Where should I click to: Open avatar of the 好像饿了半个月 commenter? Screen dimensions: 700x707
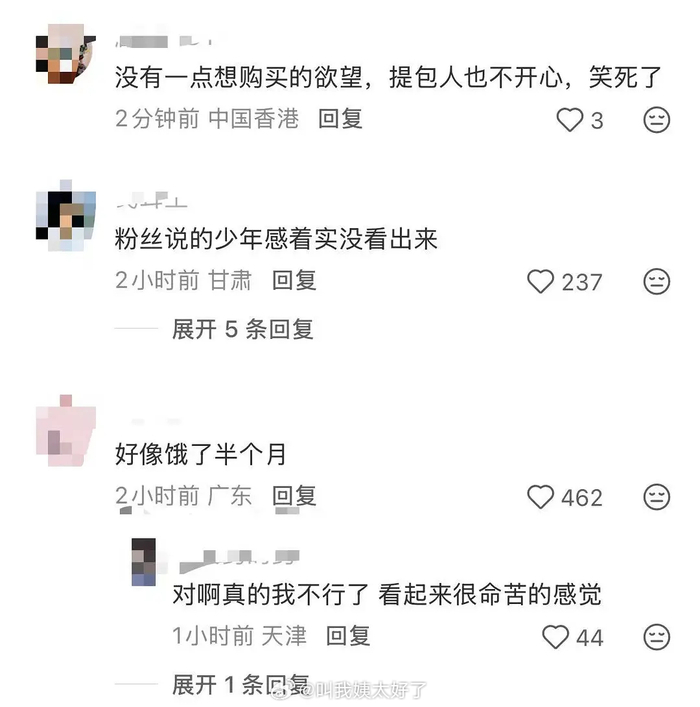point(64,432)
